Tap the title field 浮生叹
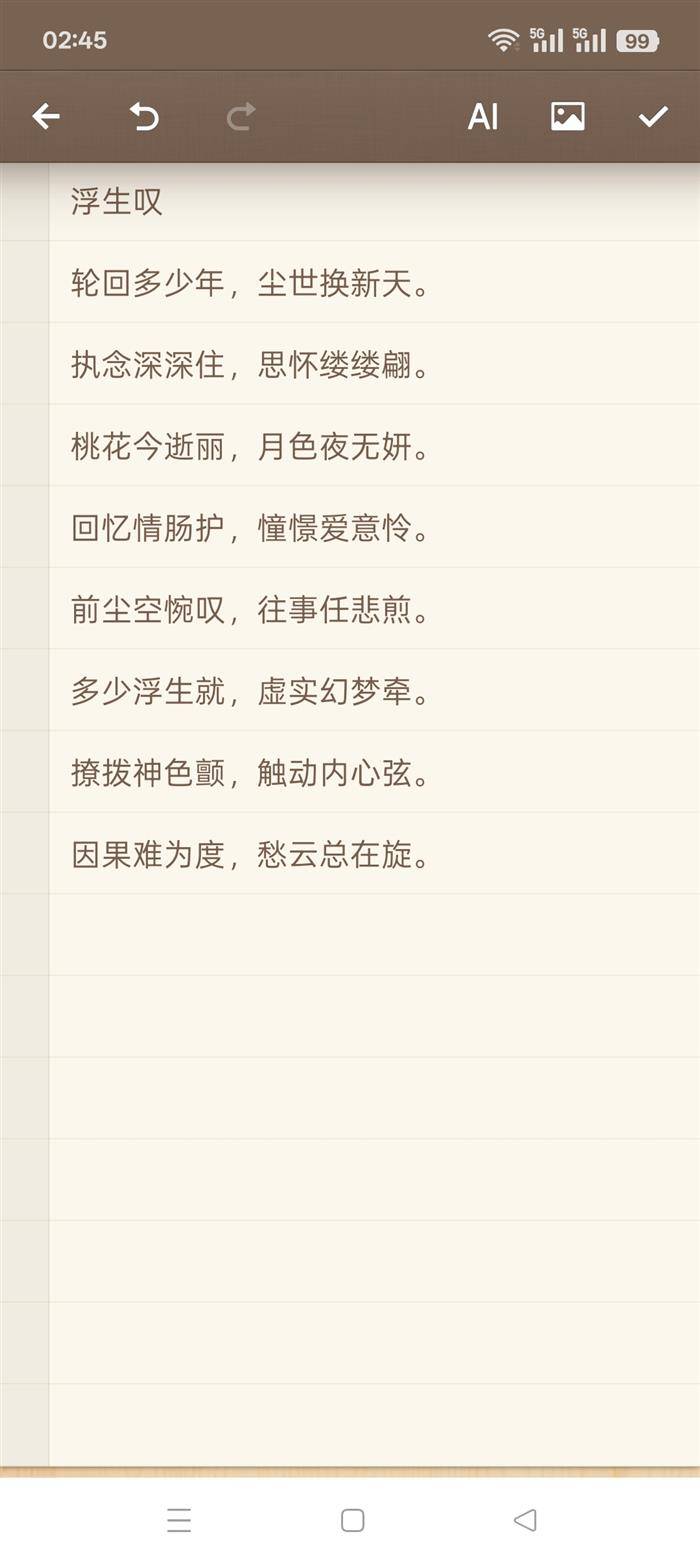Viewport: 700px width, 1563px height. 374,202
